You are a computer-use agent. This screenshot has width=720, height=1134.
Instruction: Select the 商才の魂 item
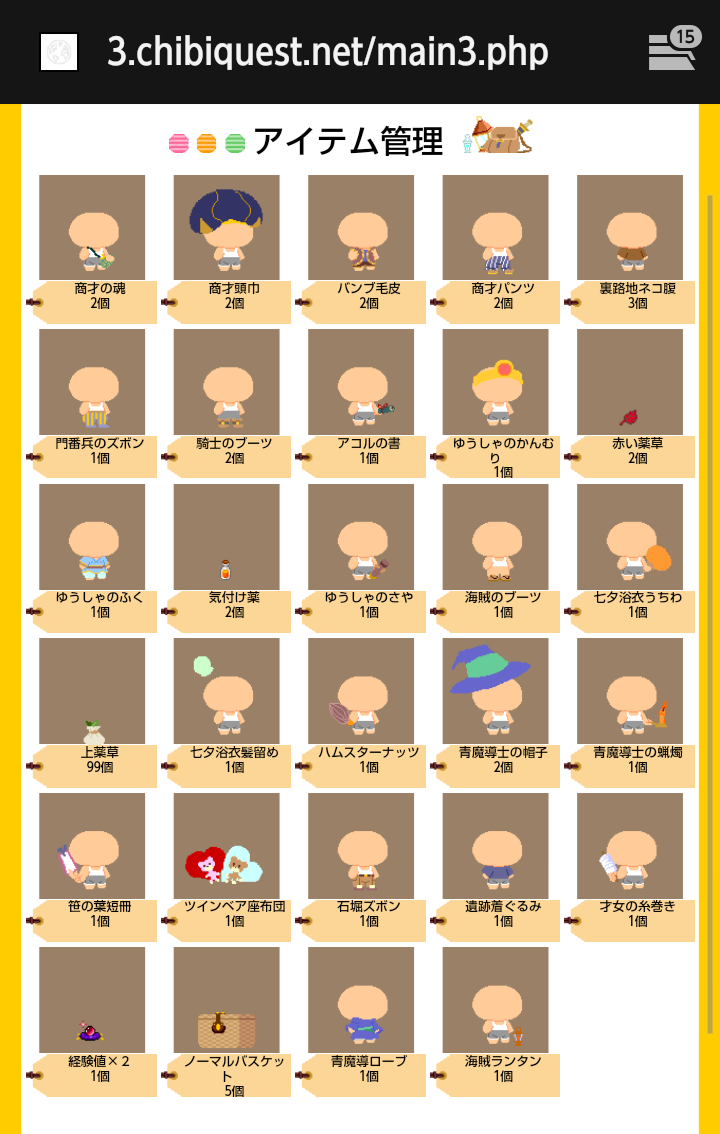(92, 228)
